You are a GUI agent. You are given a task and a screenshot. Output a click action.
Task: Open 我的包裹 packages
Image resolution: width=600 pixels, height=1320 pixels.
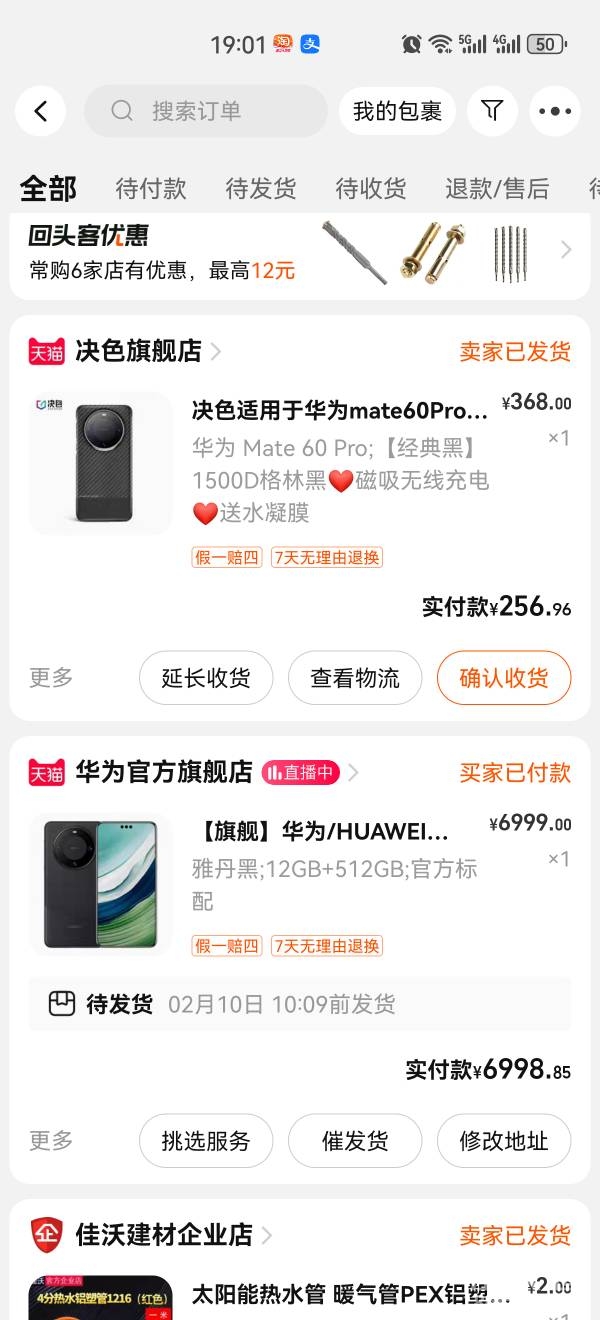click(x=397, y=111)
